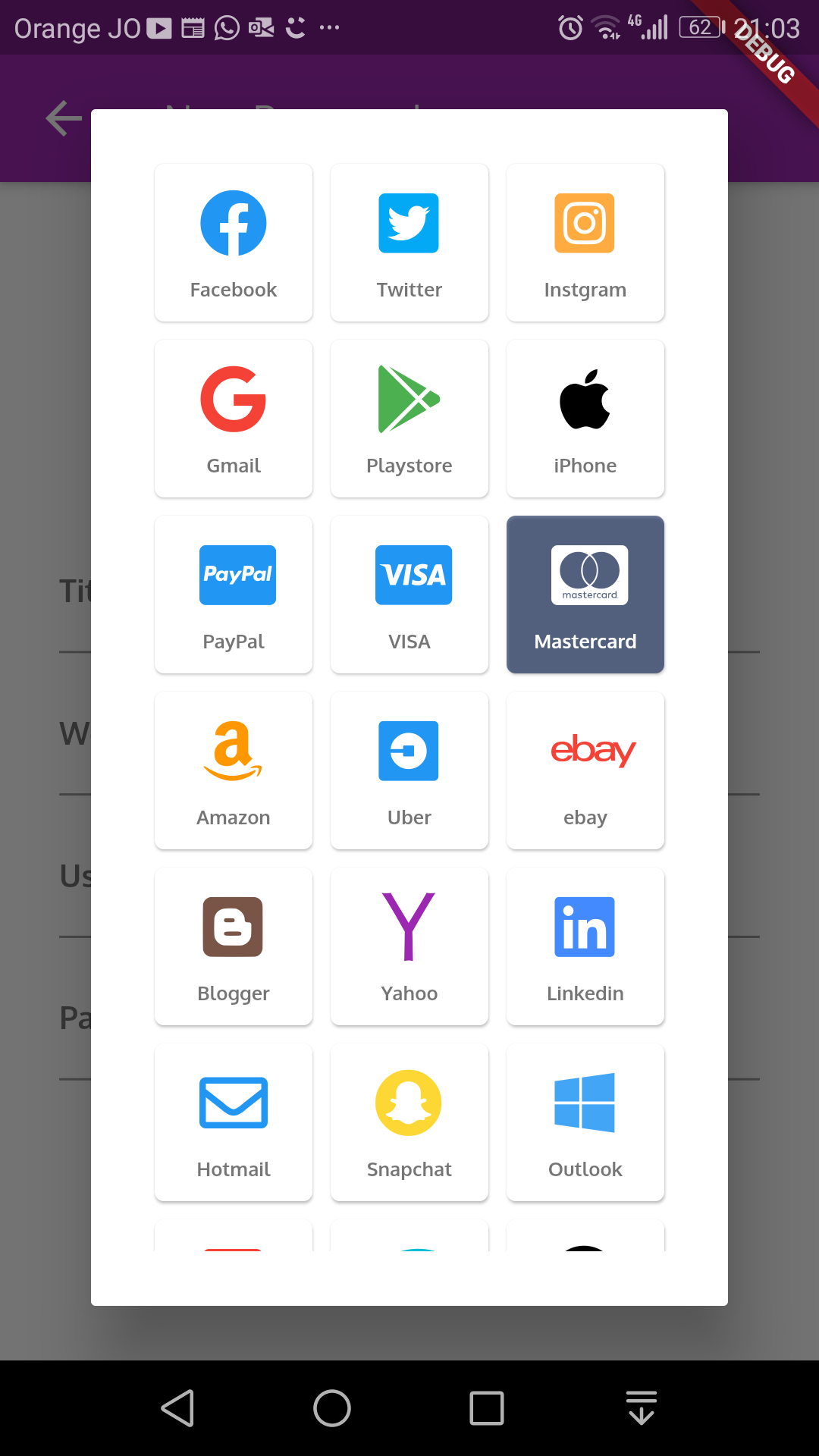Image resolution: width=819 pixels, height=1456 pixels.
Task: Select the Hotmail envelope tile
Action: (234, 1122)
